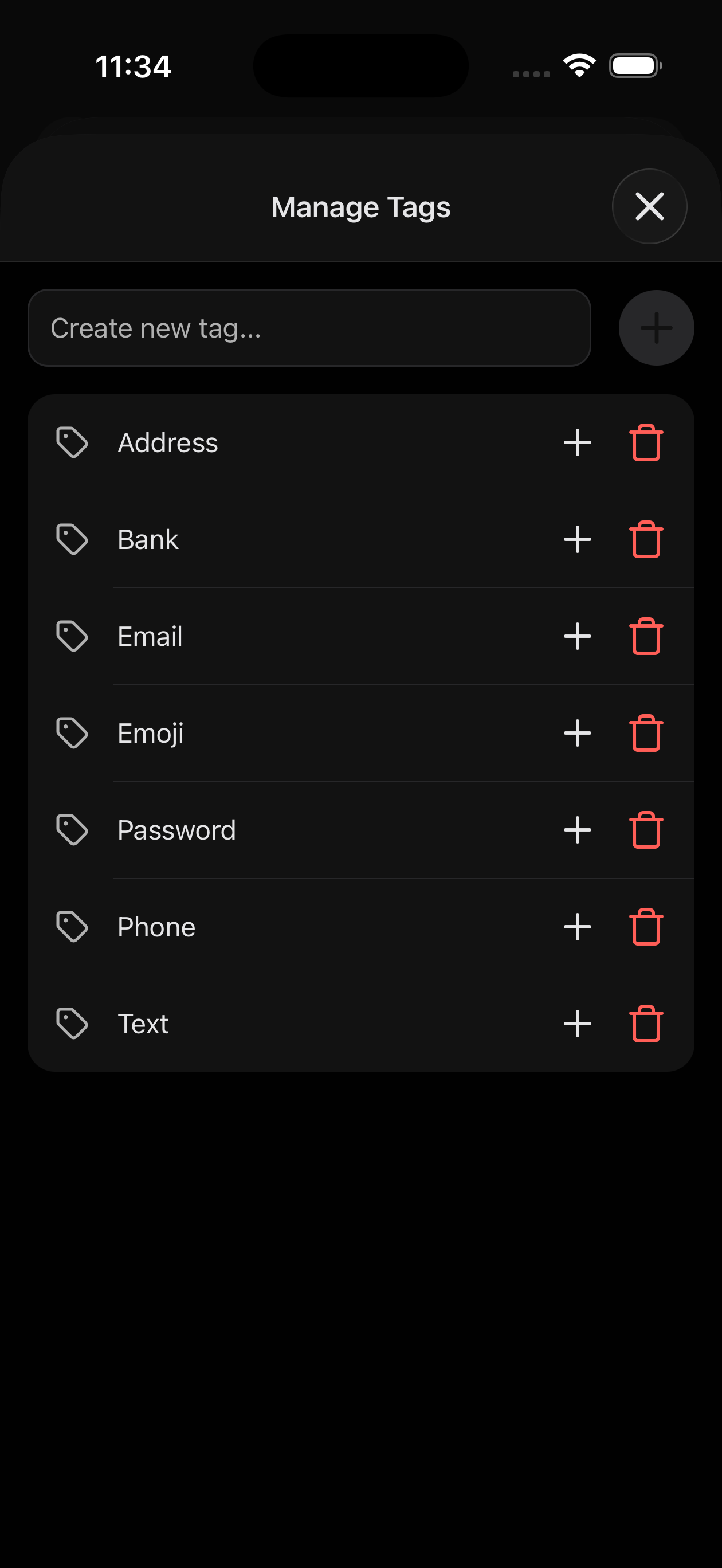
Task: Add an item to the Address tag
Action: [577, 442]
